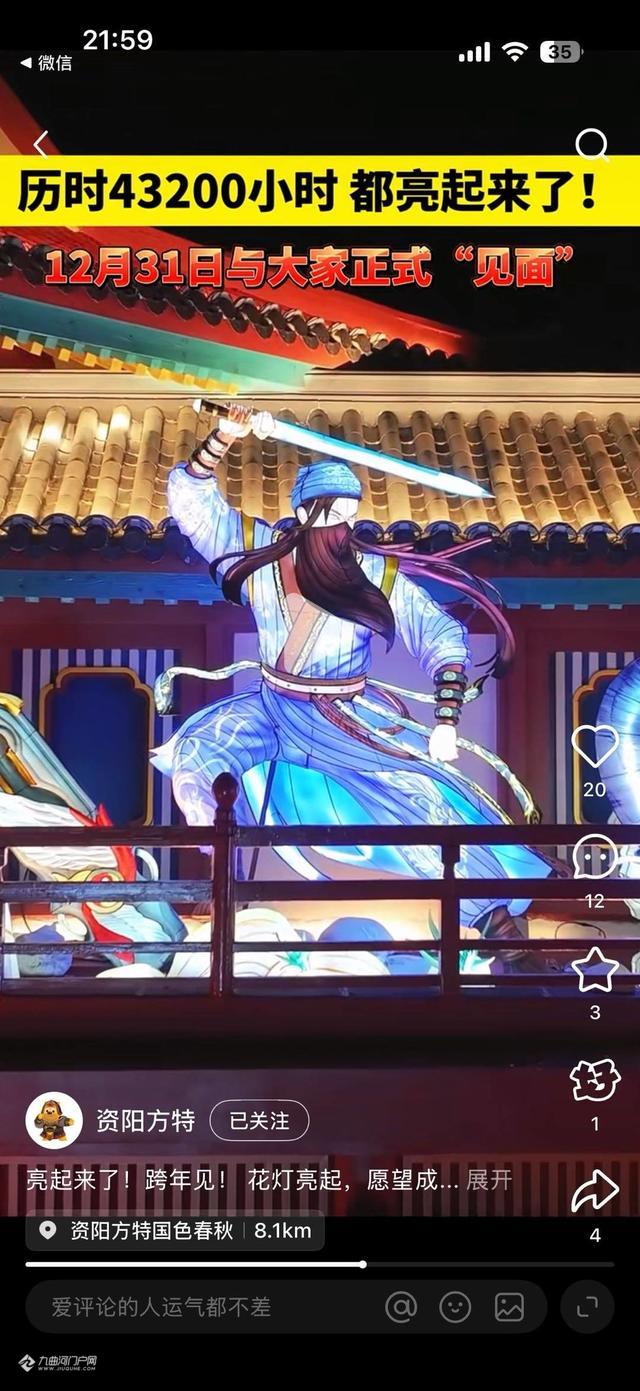Enter full-screen mode with the expand icon
The image size is (640, 1391).
pos(587,1307)
